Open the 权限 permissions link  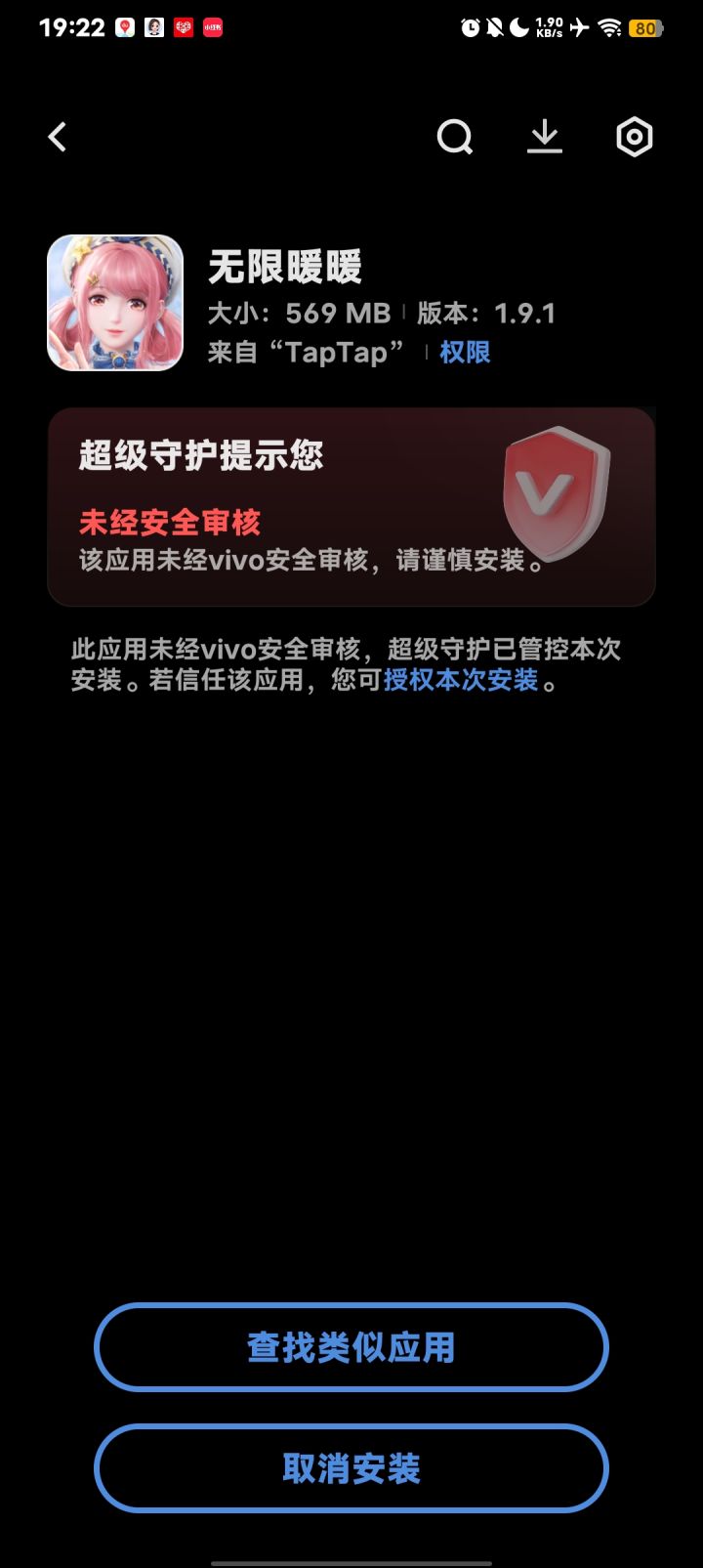(467, 352)
